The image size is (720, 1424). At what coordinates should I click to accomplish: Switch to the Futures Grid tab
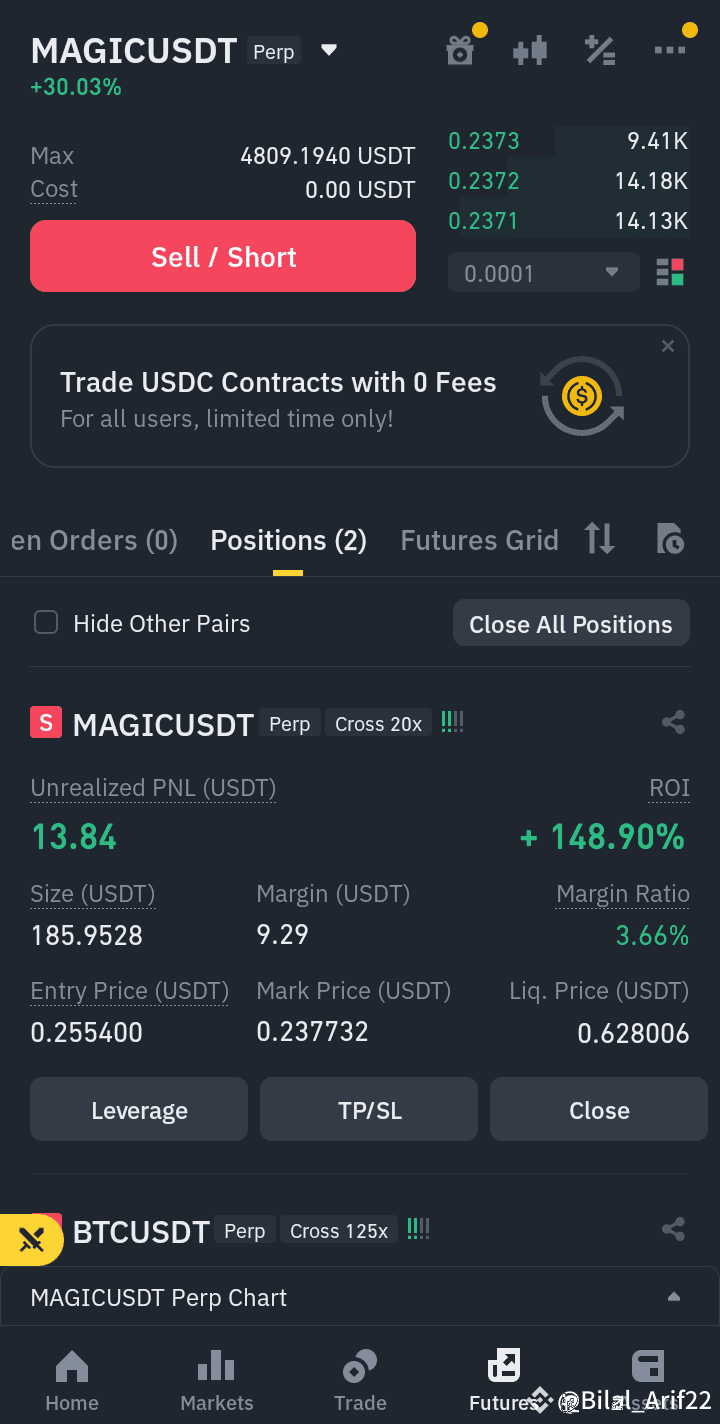pos(479,541)
